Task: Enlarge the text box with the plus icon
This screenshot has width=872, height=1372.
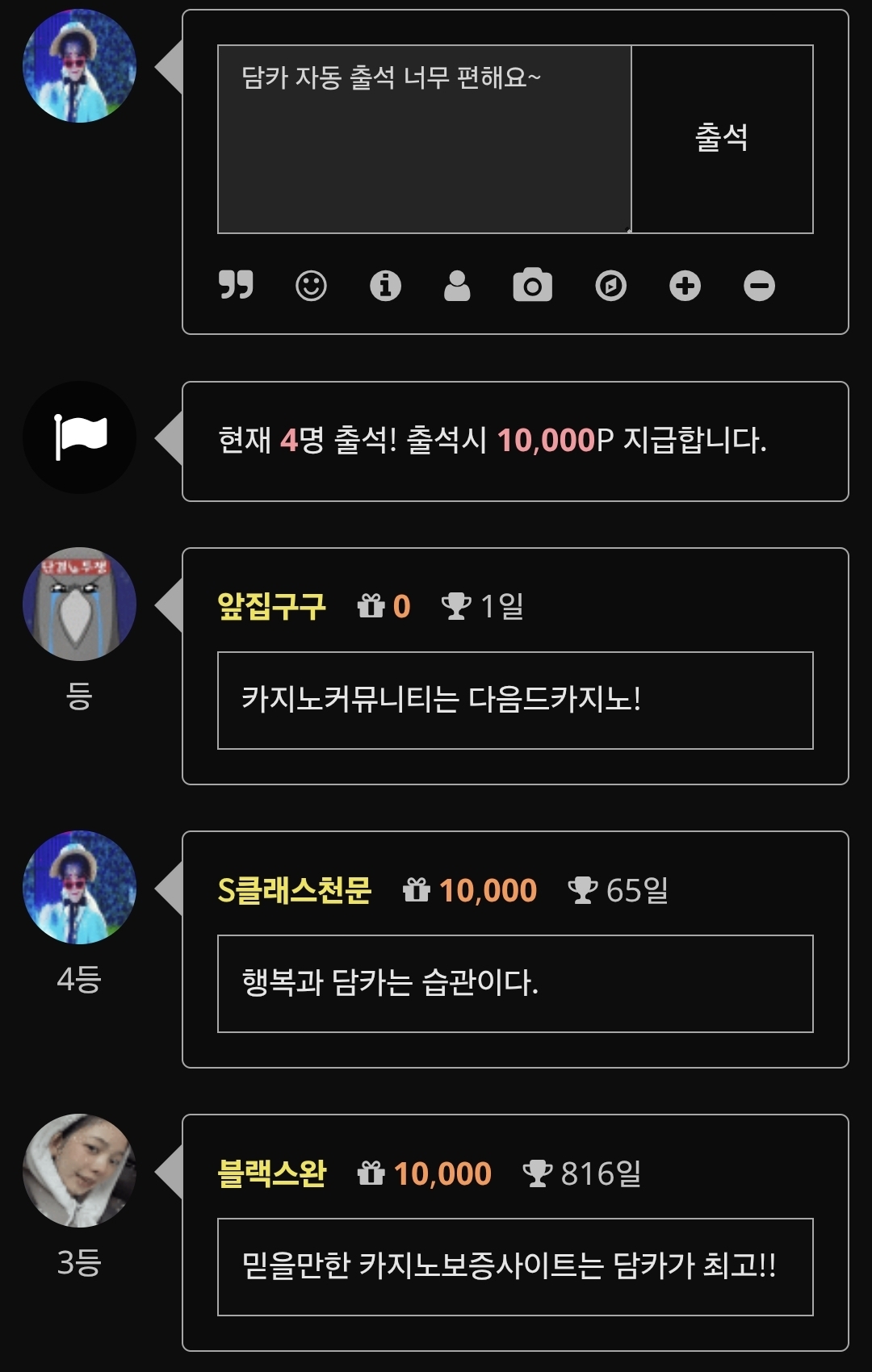Action: [x=685, y=285]
